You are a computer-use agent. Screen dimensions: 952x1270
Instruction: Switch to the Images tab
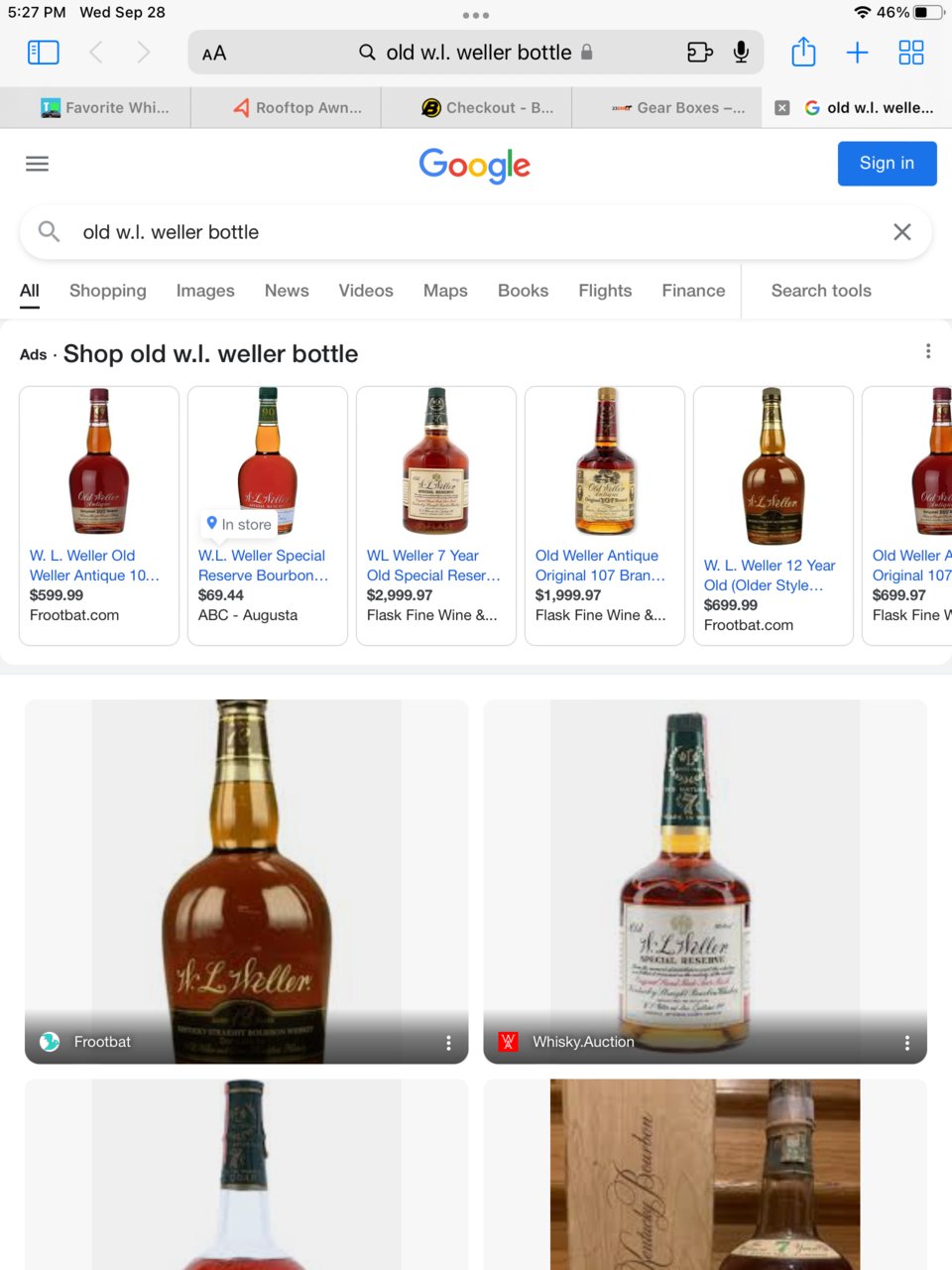(205, 291)
